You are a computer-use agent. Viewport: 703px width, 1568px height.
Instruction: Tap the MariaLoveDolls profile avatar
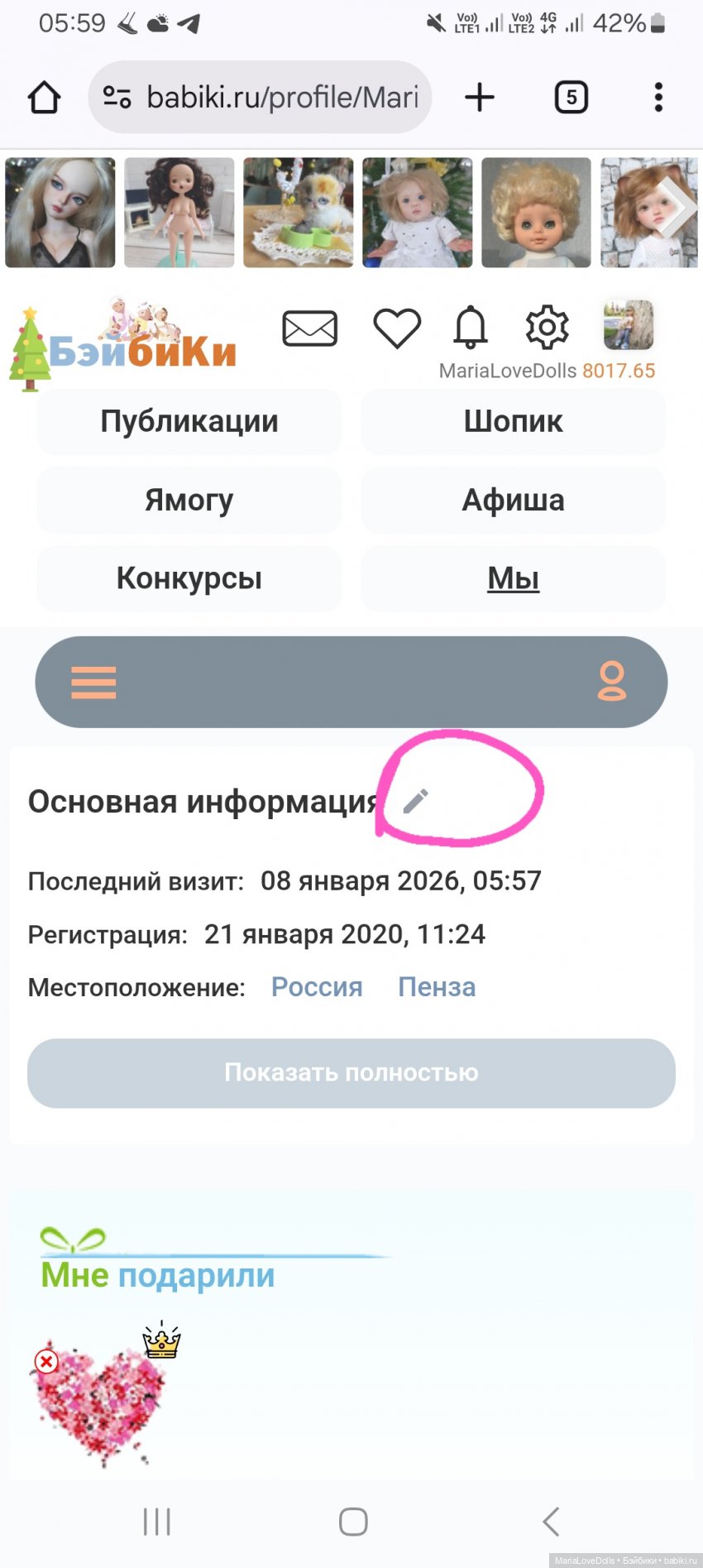coord(628,325)
